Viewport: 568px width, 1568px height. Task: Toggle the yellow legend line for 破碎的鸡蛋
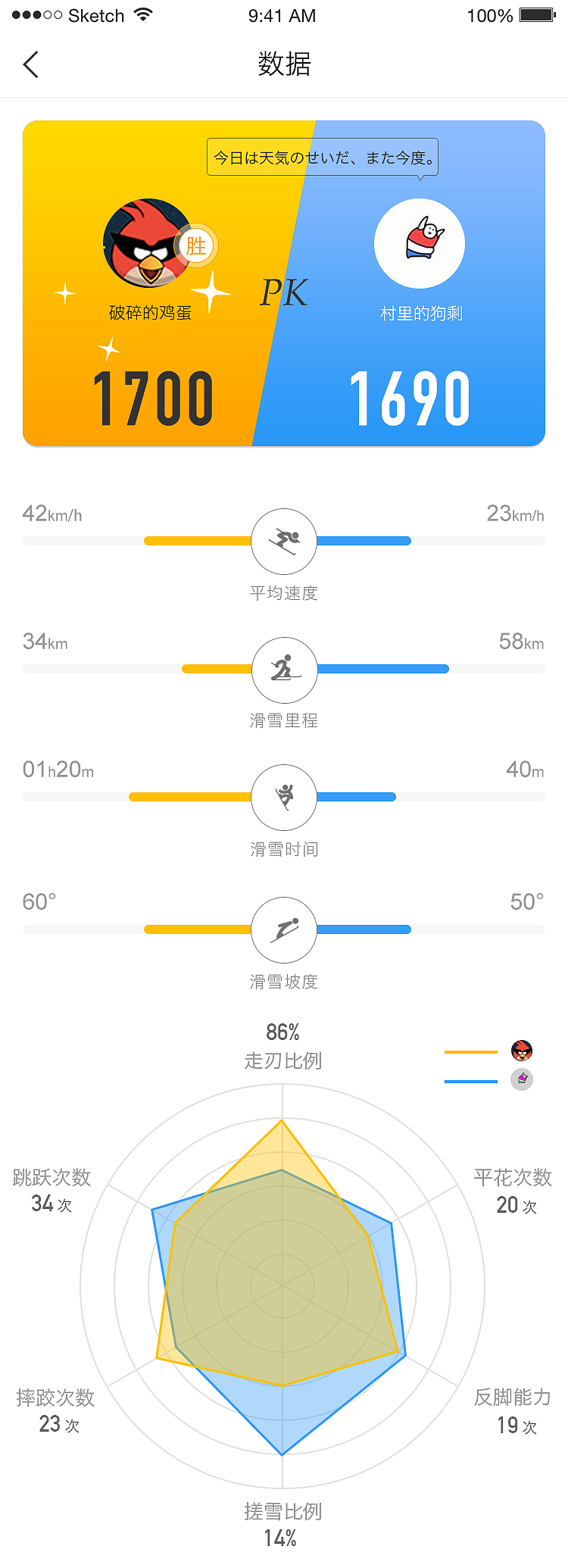coord(470,1051)
